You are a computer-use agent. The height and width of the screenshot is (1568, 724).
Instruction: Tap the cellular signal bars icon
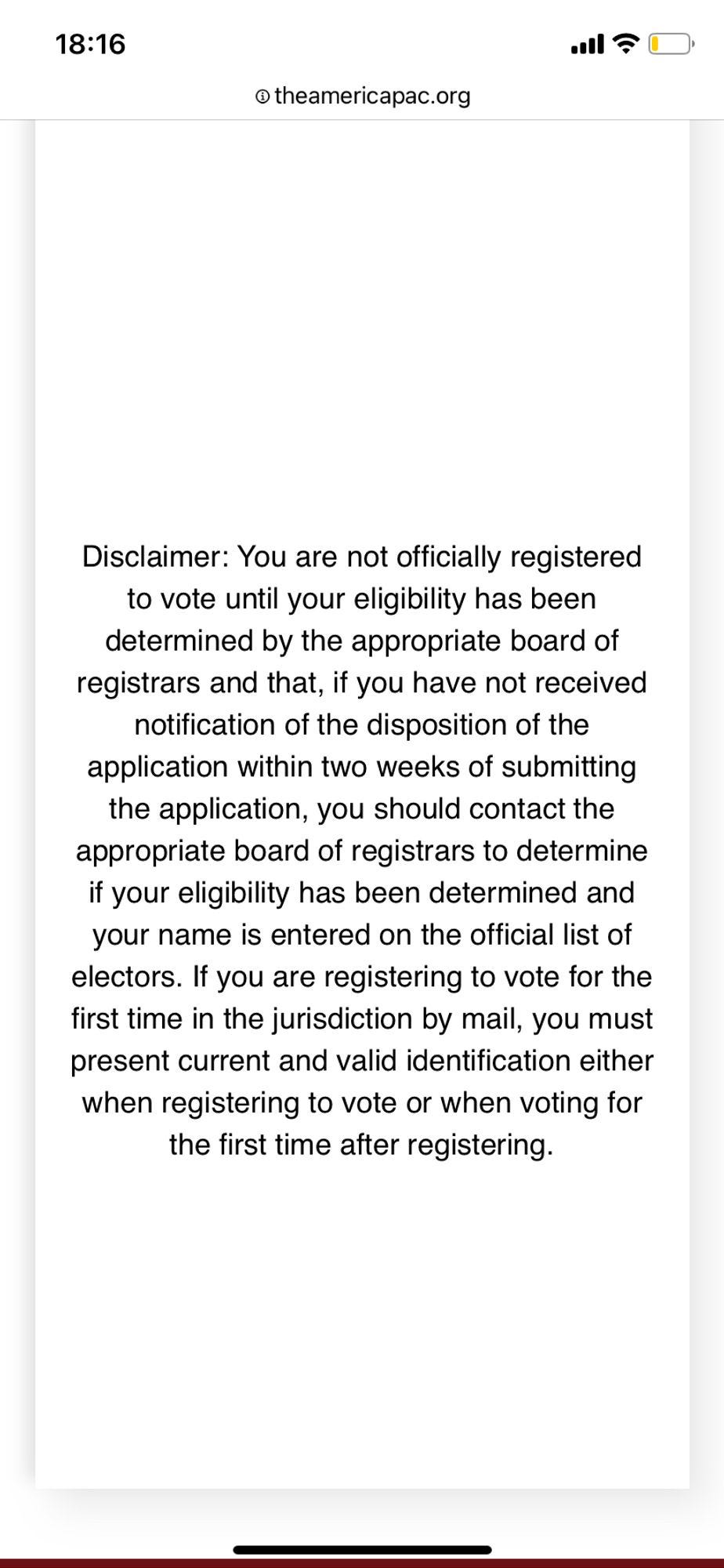pyautogui.click(x=586, y=45)
